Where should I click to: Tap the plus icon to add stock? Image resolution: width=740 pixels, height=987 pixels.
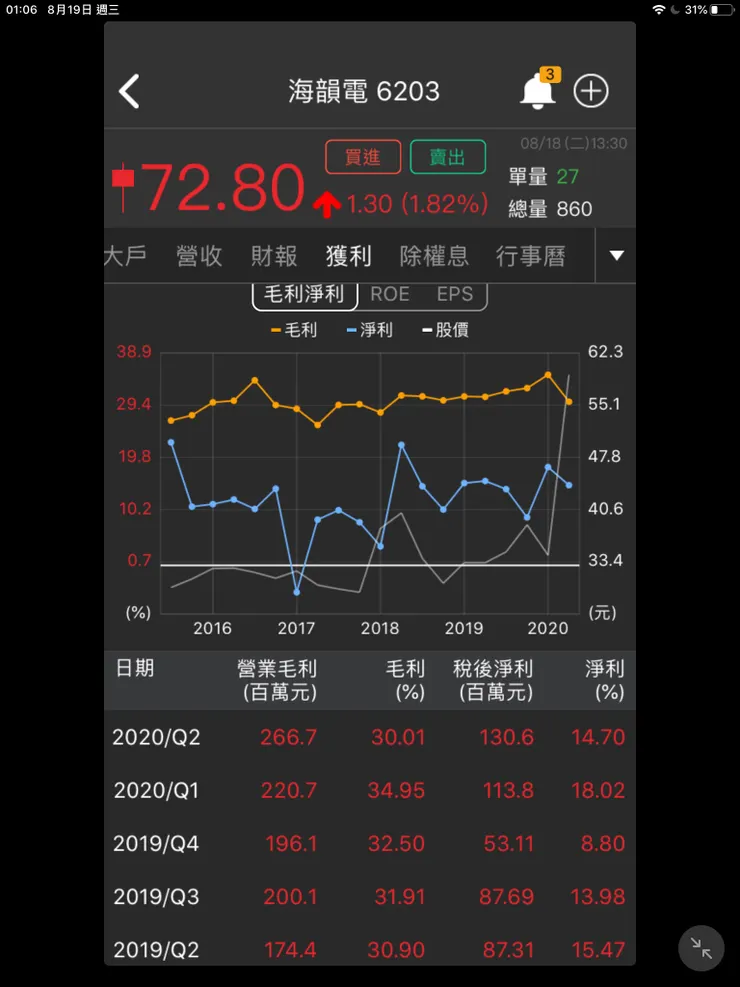(590, 91)
